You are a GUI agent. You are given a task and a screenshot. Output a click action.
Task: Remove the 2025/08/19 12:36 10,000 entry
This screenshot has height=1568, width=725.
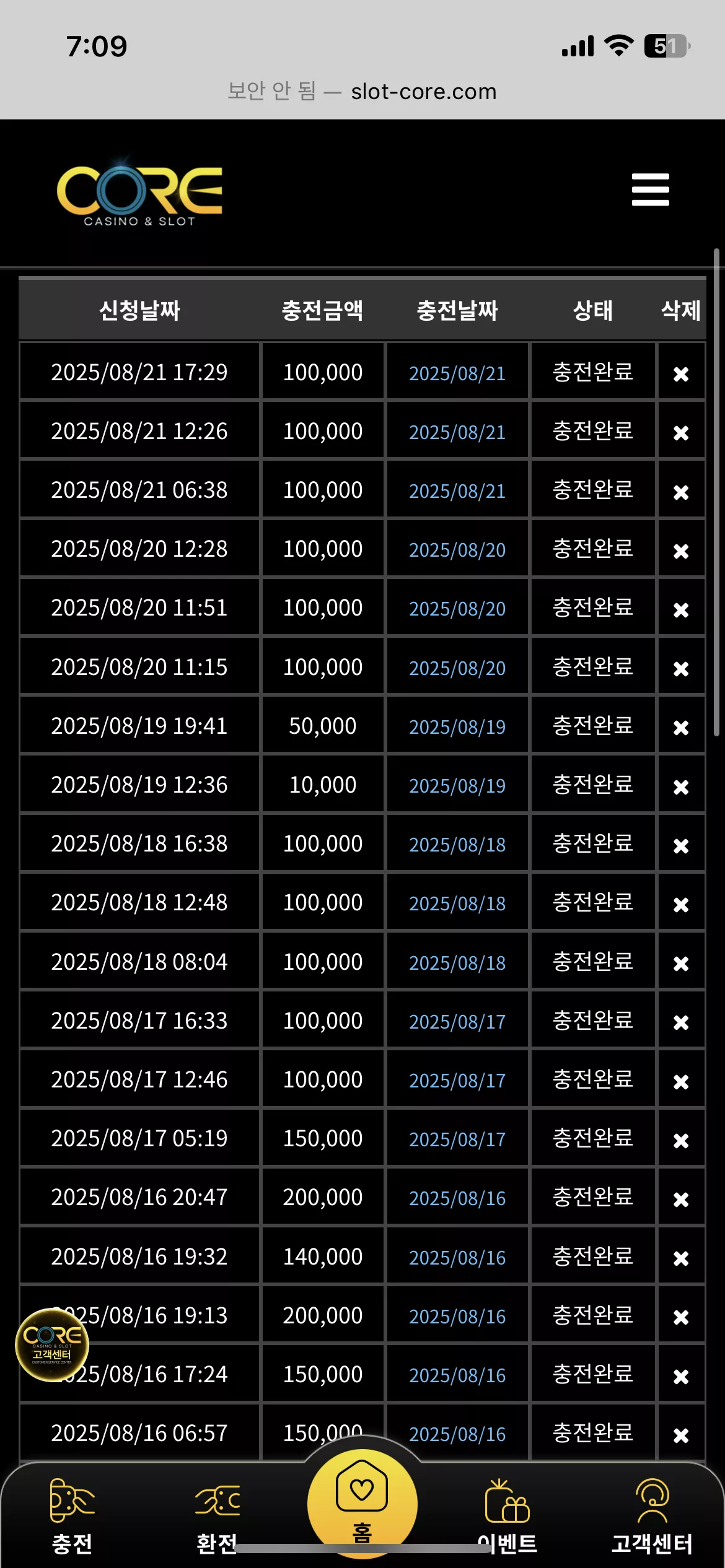(x=681, y=787)
